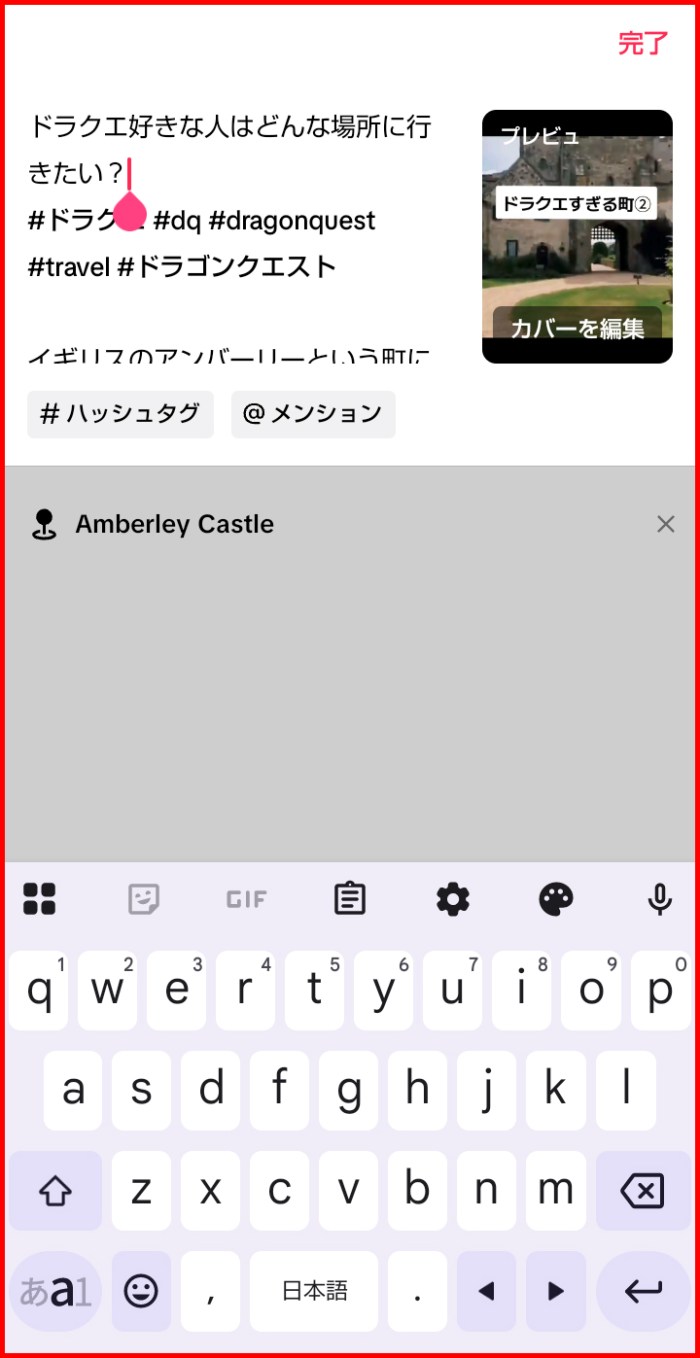Insert a mention with the メンション chip
Image resolution: width=700 pixels, height=1358 pixels.
point(313,414)
